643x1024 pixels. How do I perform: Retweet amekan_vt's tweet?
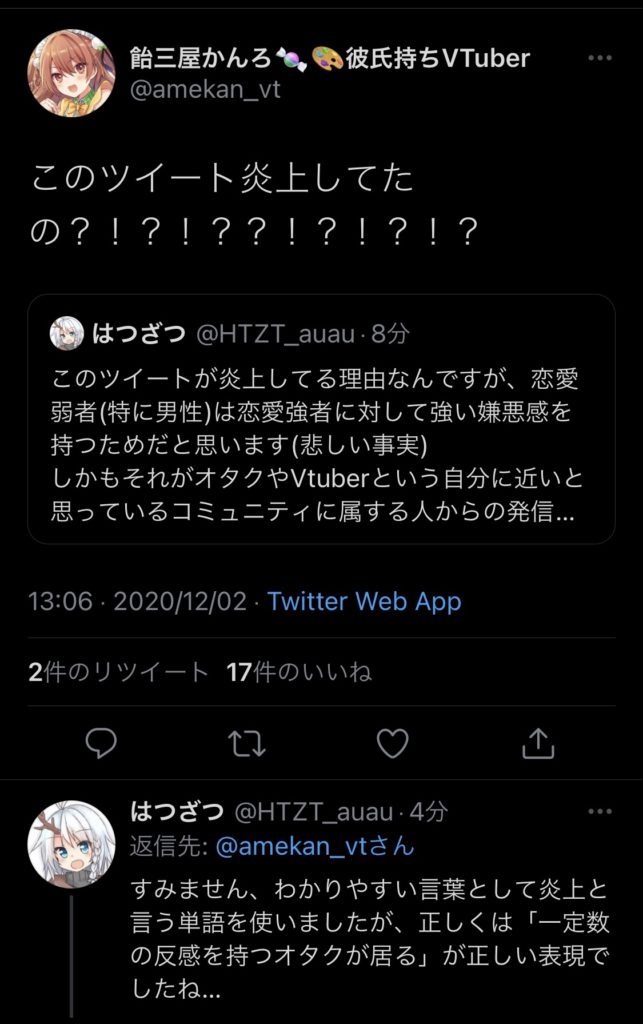click(x=246, y=742)
